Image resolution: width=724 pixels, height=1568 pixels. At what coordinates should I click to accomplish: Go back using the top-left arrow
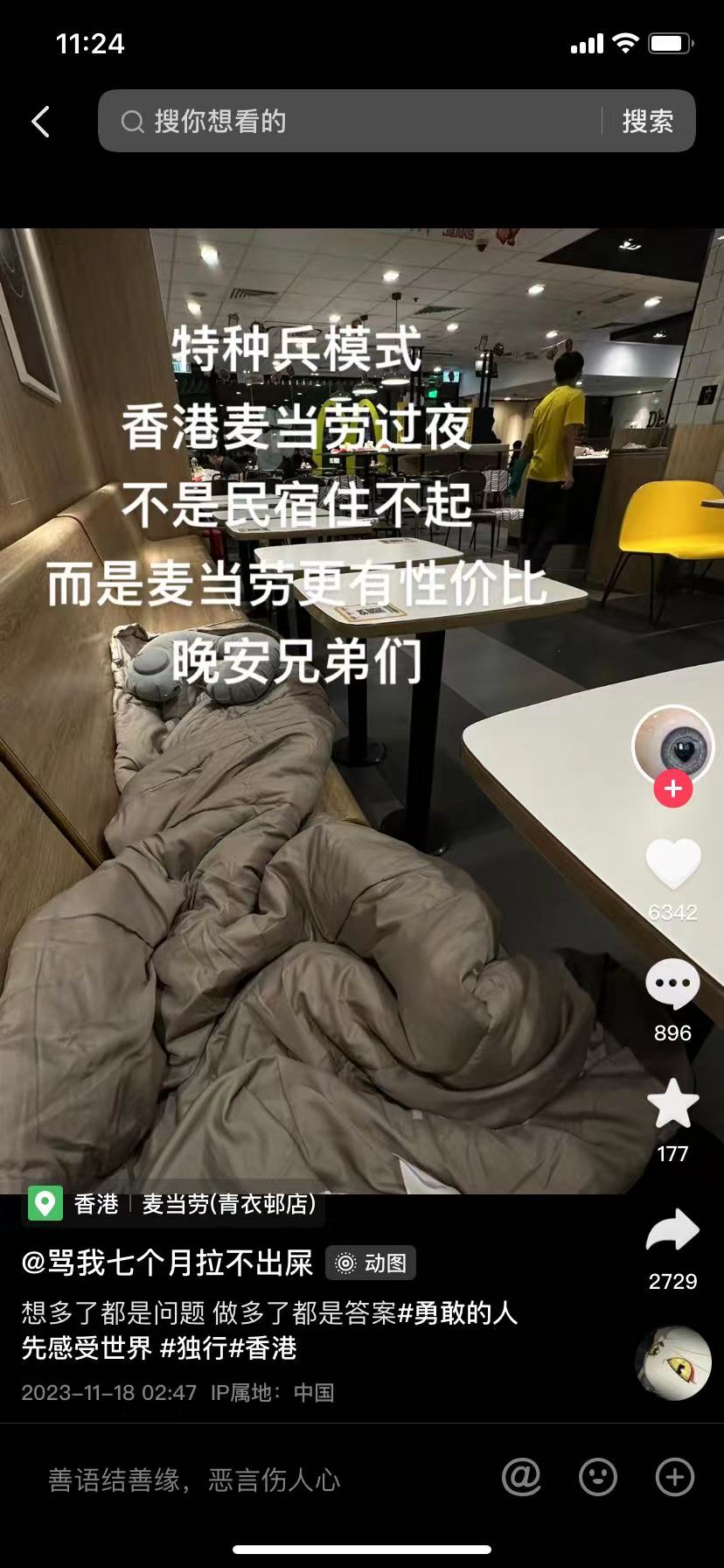pos(40,122)
